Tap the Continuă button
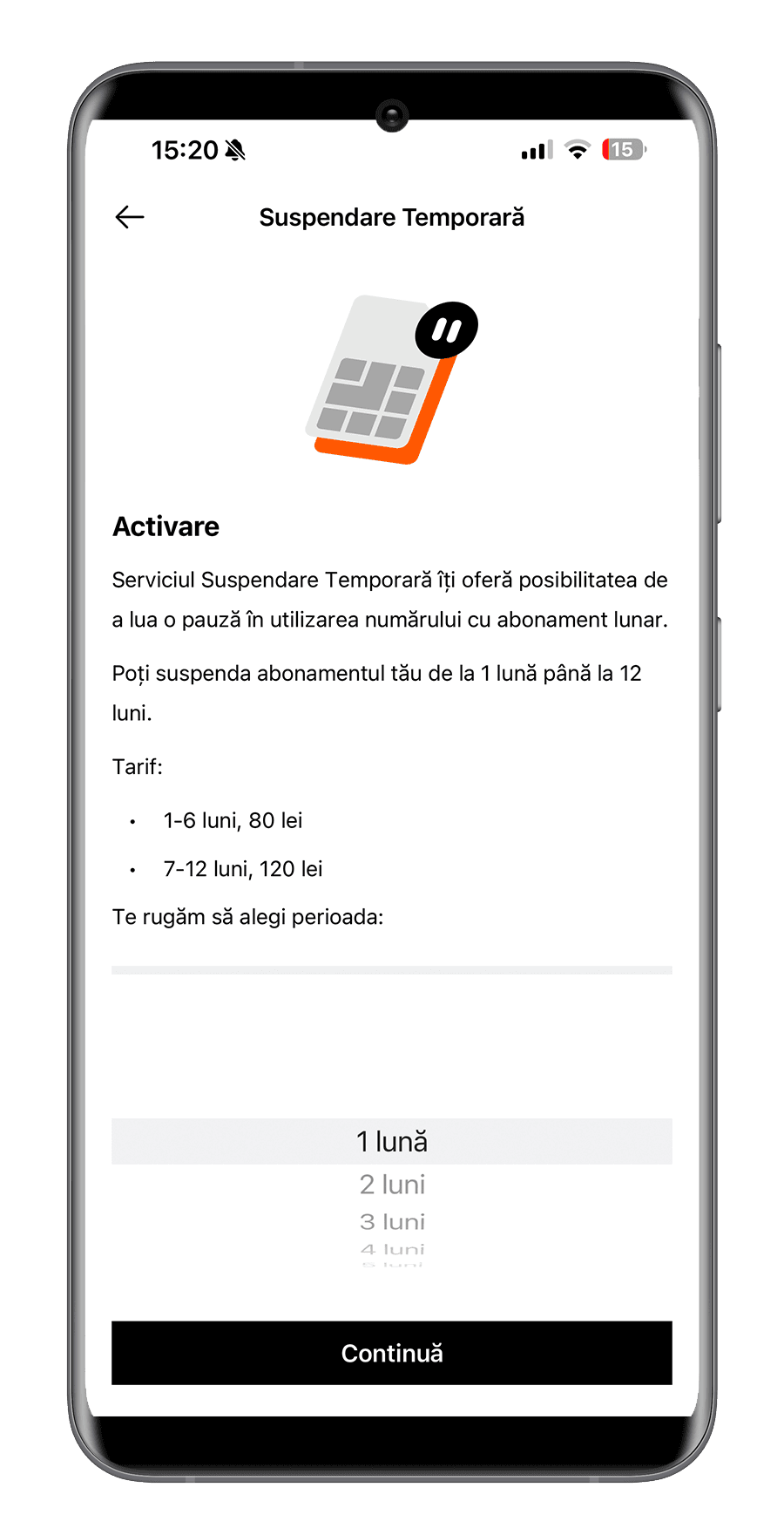 [392, 1353]
